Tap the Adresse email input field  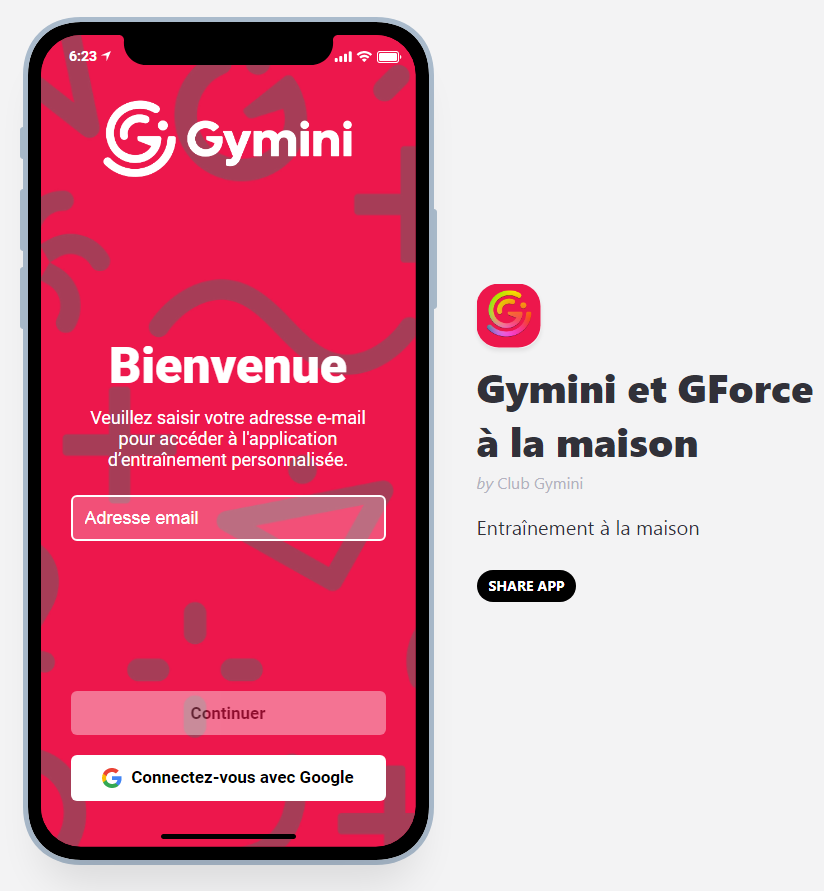[x=228, y=518]
